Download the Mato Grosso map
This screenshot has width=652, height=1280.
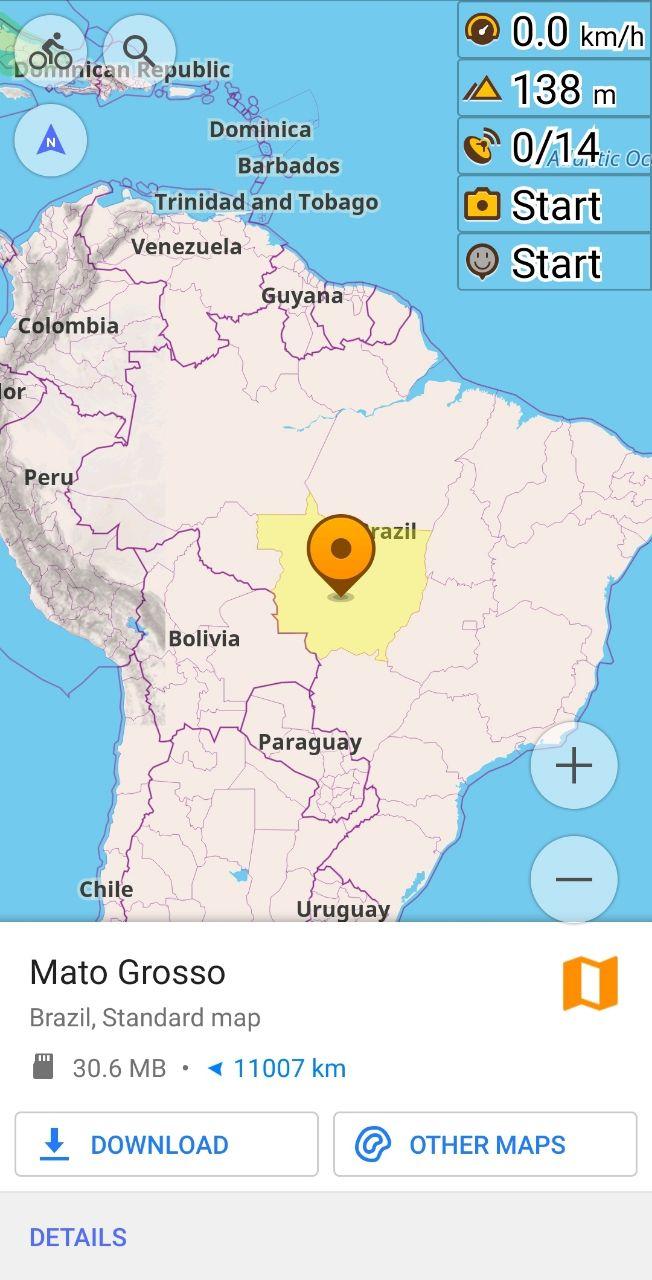pos(166,1144)
